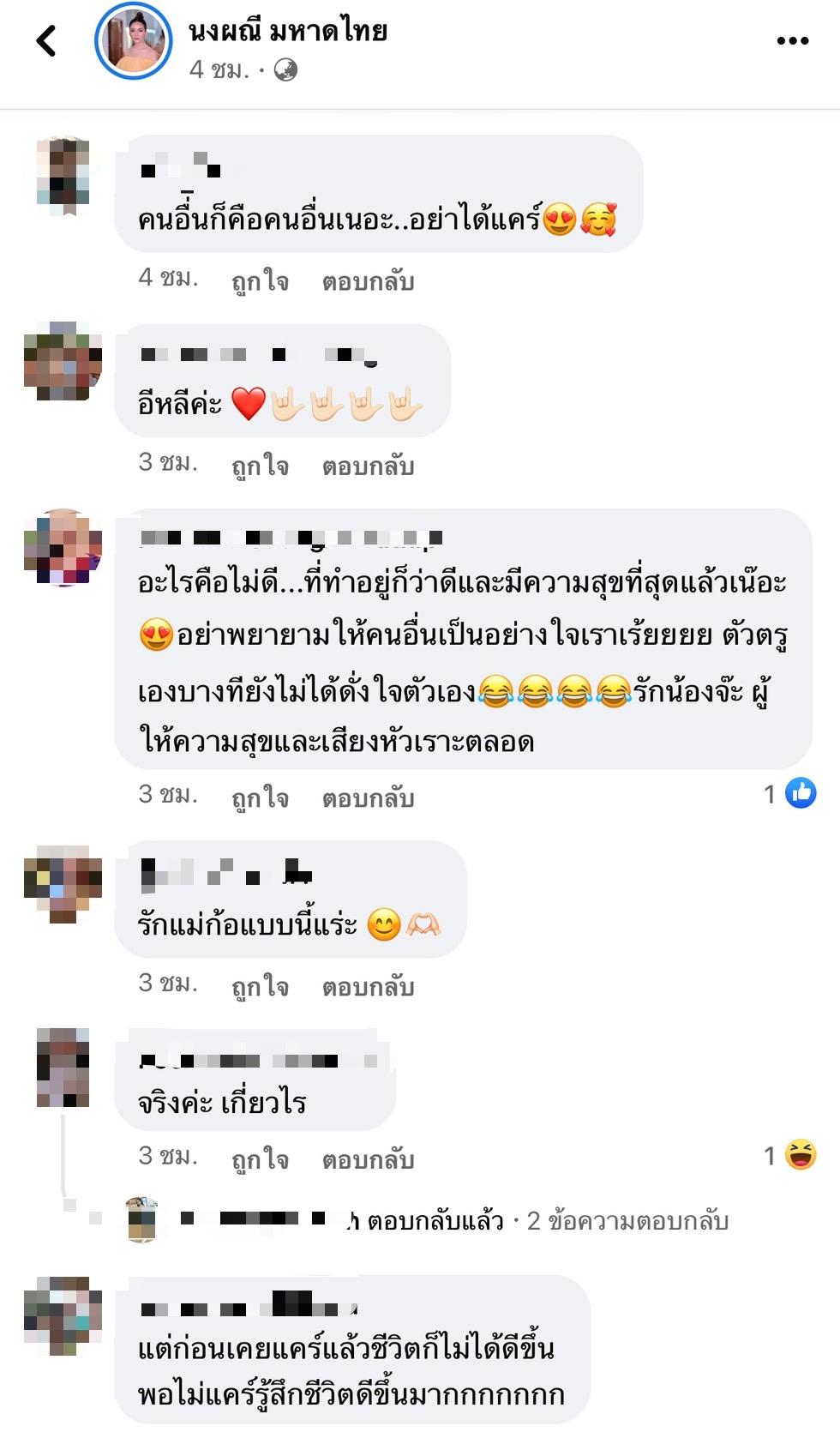Reply to the 'รักแม่ก้อแบบนี้แร่ะ' comment
This screenshot has width=840, height=1432.
[368, 986]
